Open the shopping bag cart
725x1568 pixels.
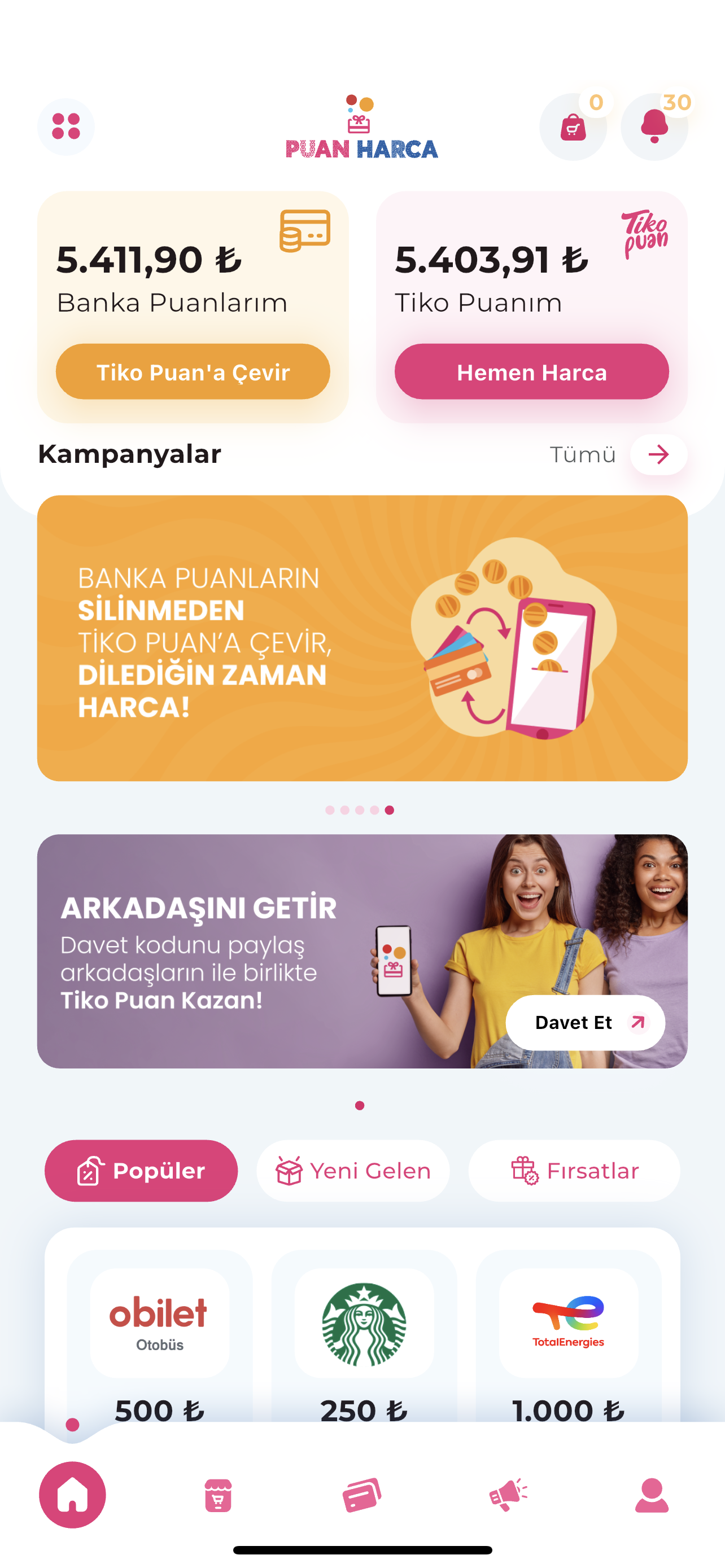tap(572, 127)
